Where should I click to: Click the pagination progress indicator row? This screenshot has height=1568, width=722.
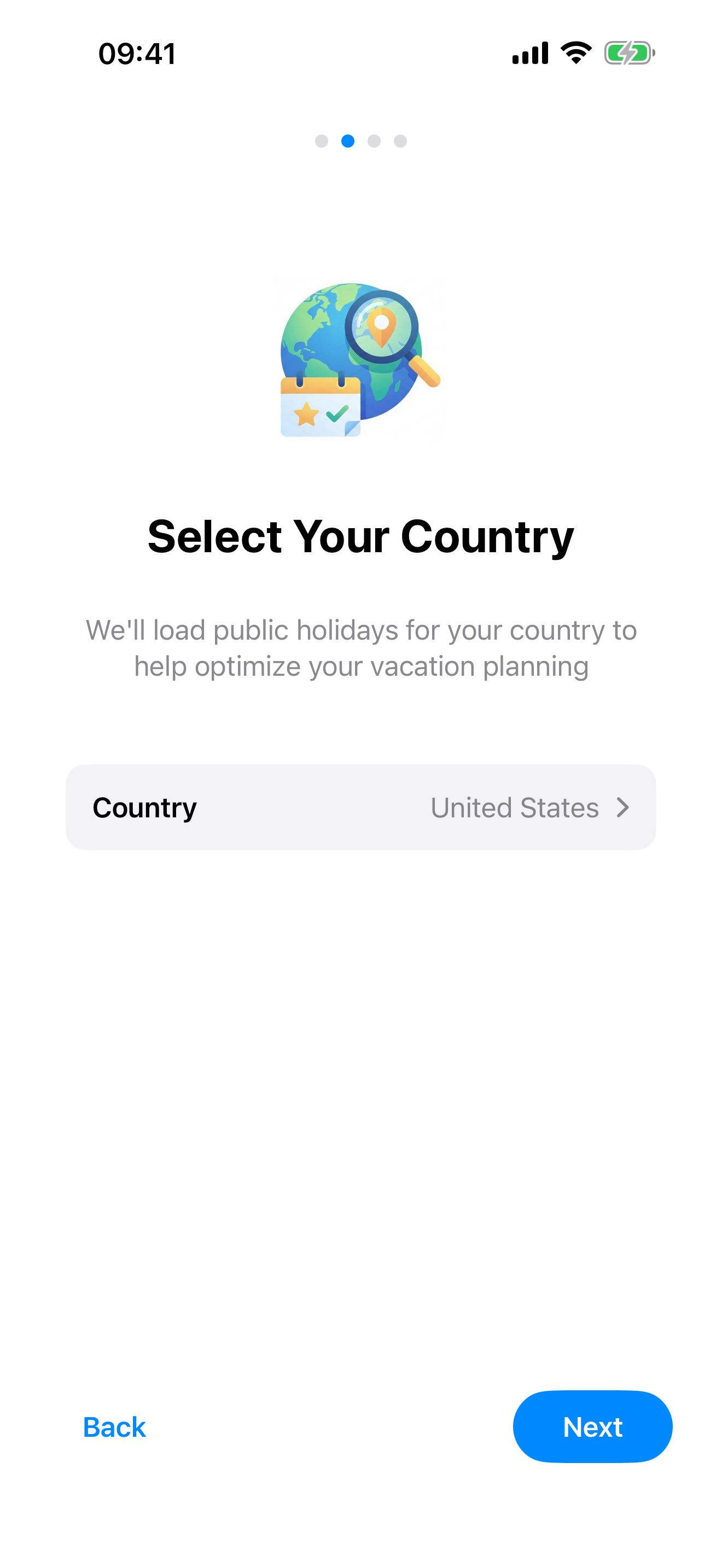click(x=361, y=141)
